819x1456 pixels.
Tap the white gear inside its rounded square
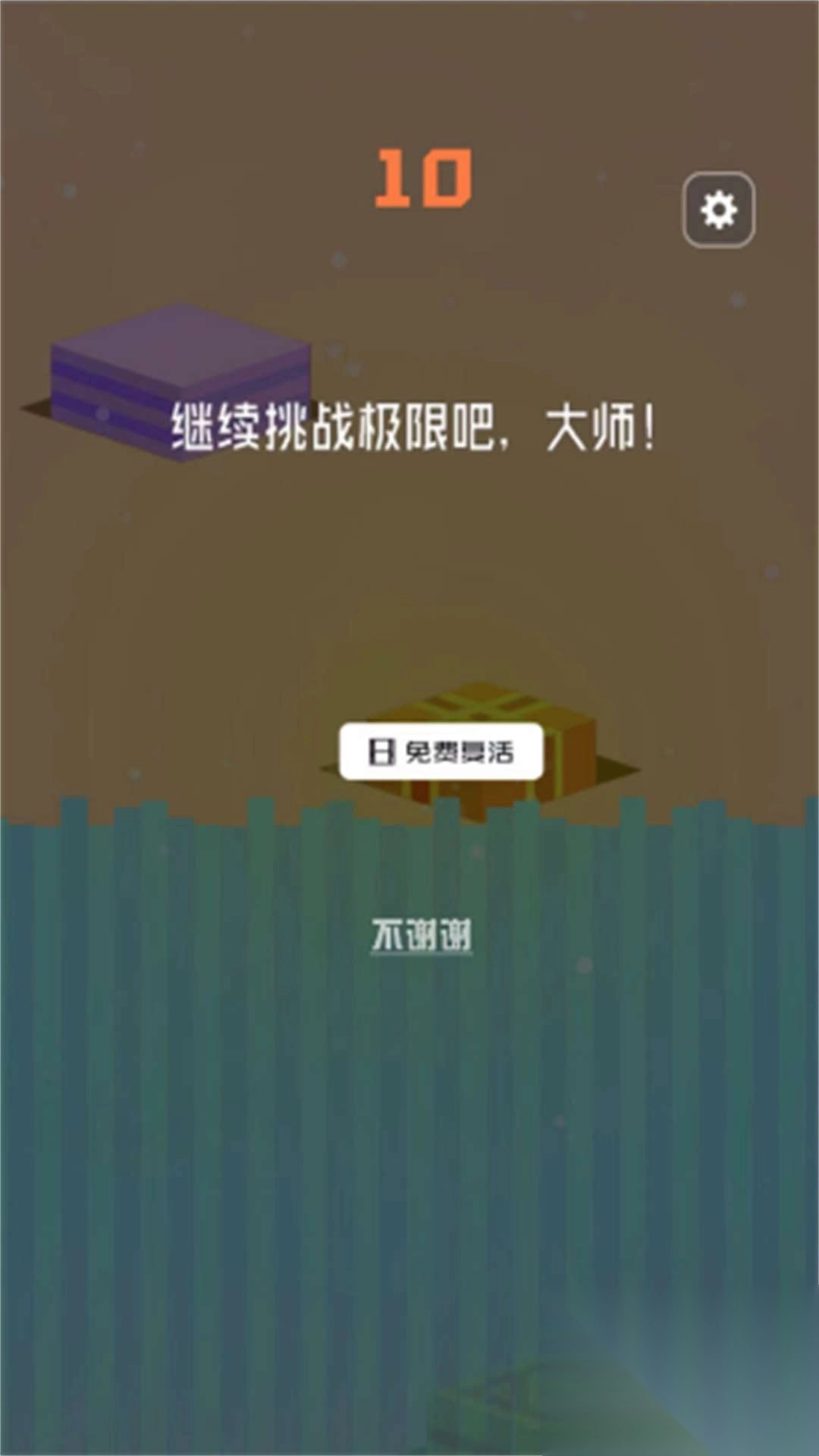click(720, 209)
